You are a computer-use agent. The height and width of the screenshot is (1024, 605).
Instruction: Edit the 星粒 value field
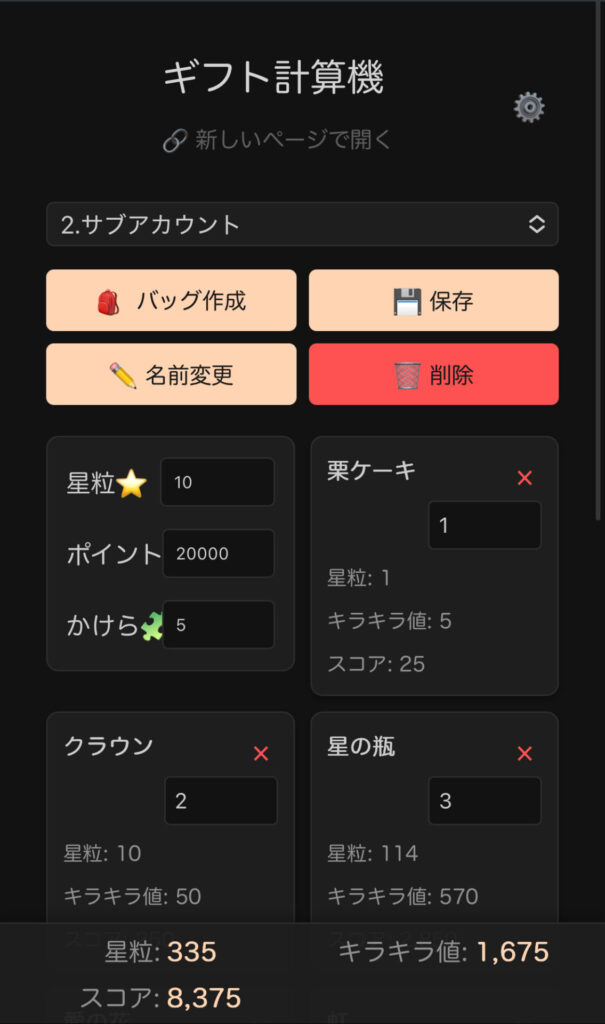pos(218,482)
